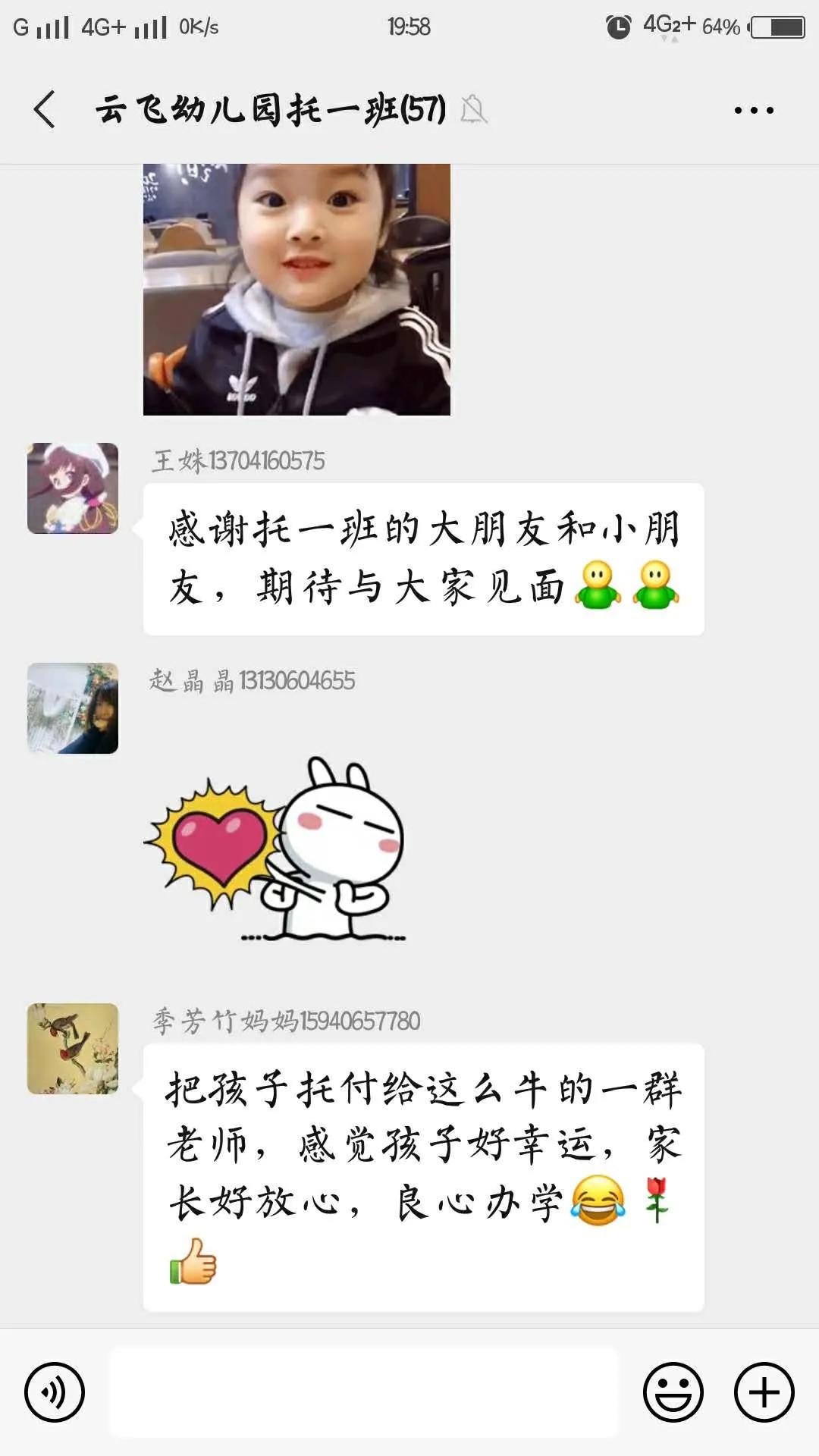Tap the message text field
The height and width of the screenshot is (1456, 819).
click(364, 1392)
